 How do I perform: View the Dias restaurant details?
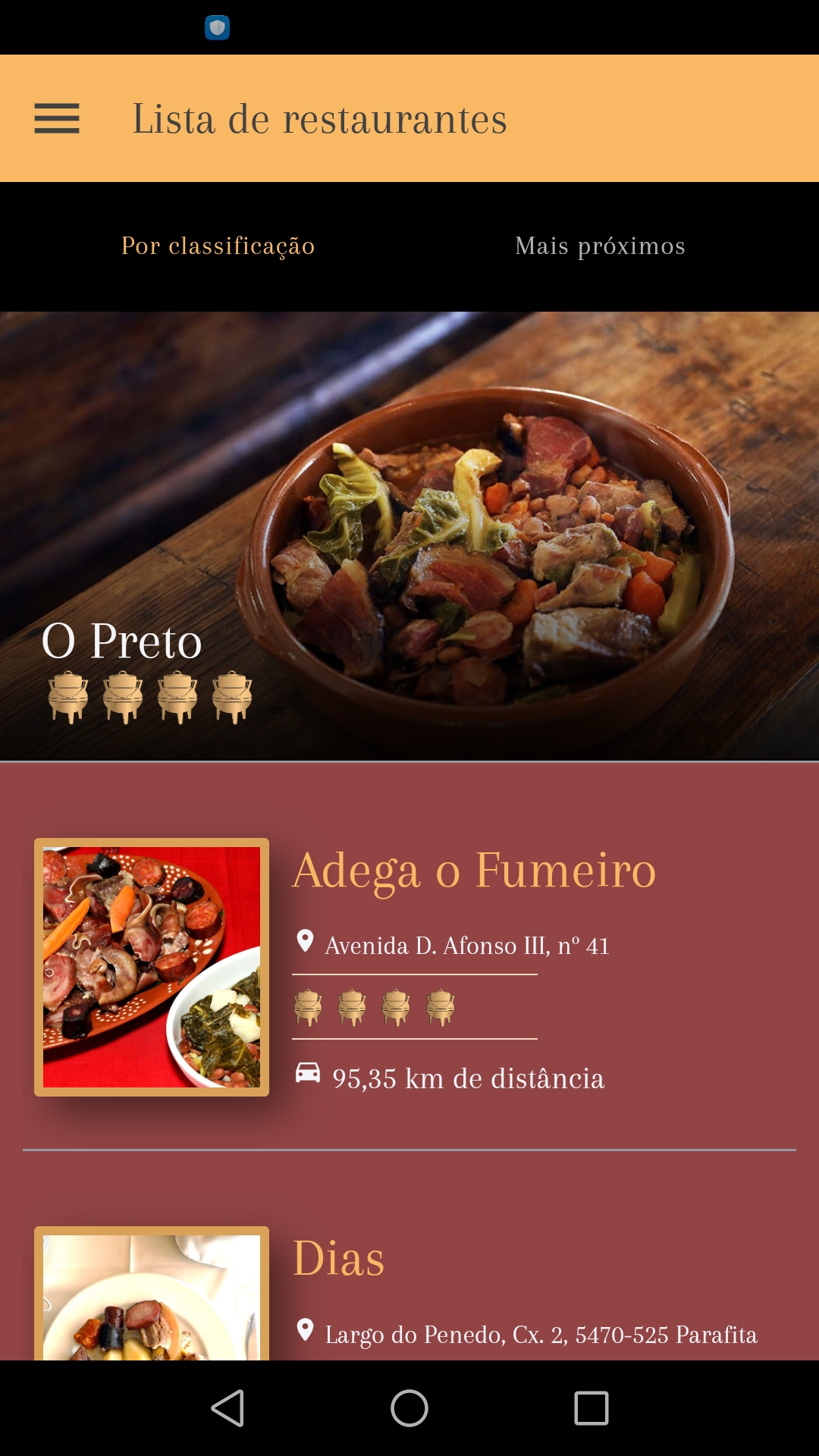pos(339,1259)
